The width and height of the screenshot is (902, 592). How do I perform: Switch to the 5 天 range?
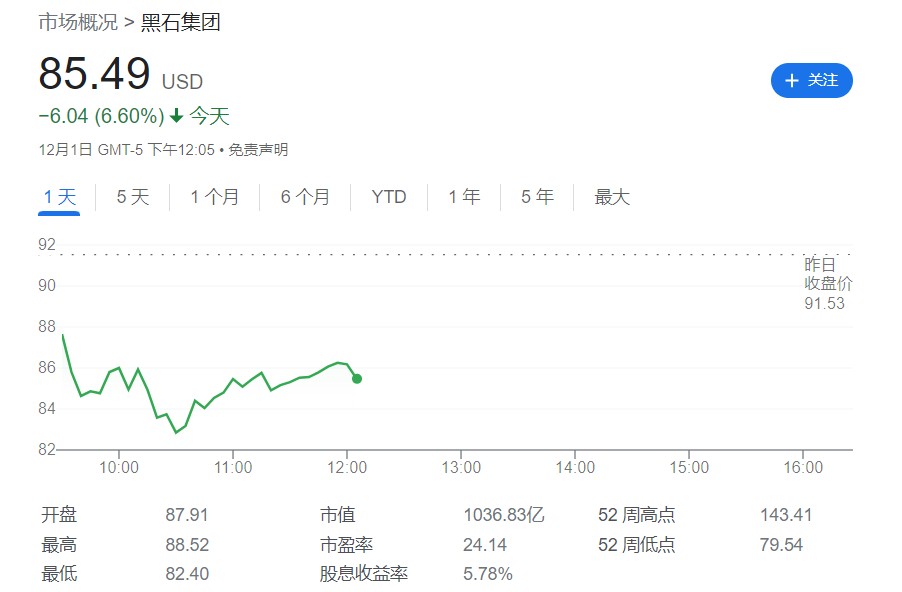[x=133, y=197]
